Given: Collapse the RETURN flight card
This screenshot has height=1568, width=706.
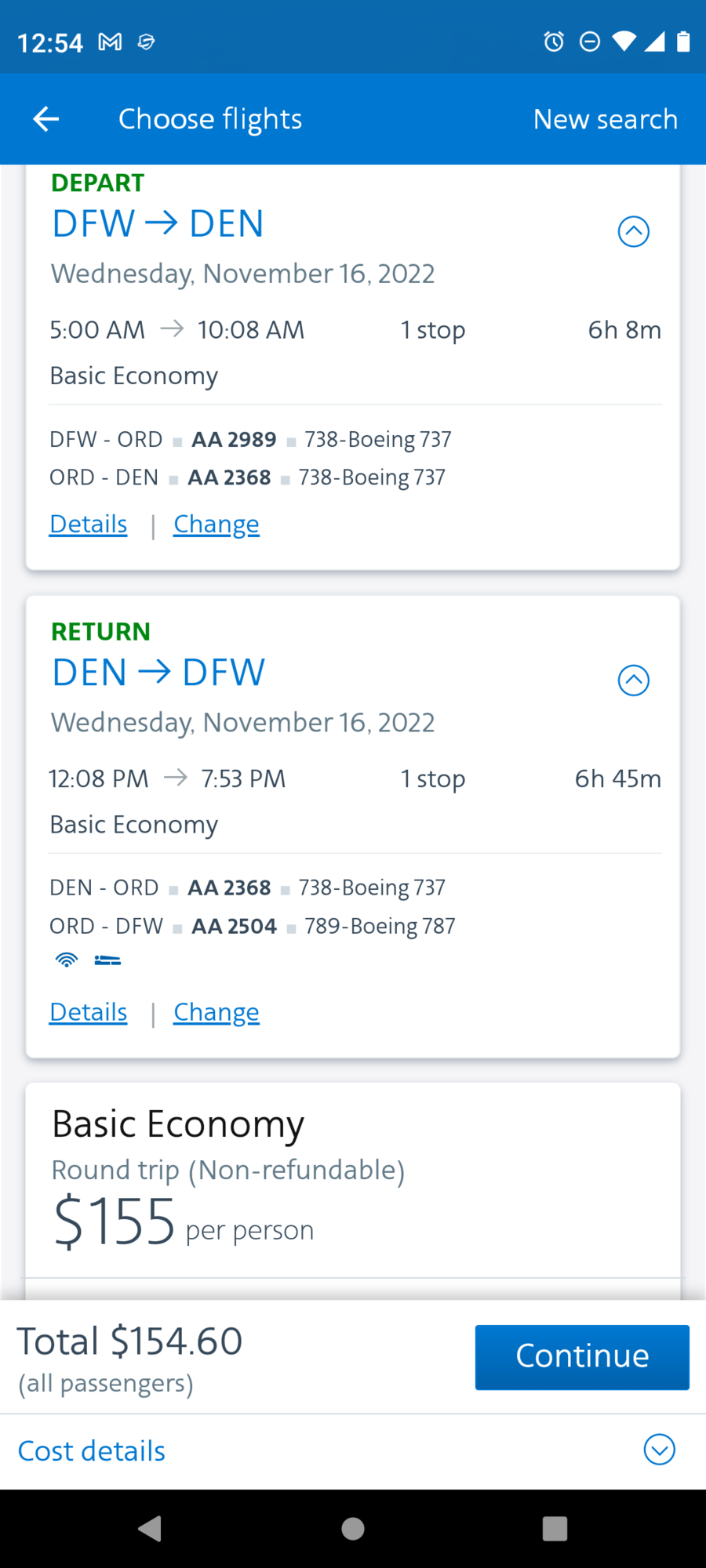Looking at the screenshot, I should (633, 680).
